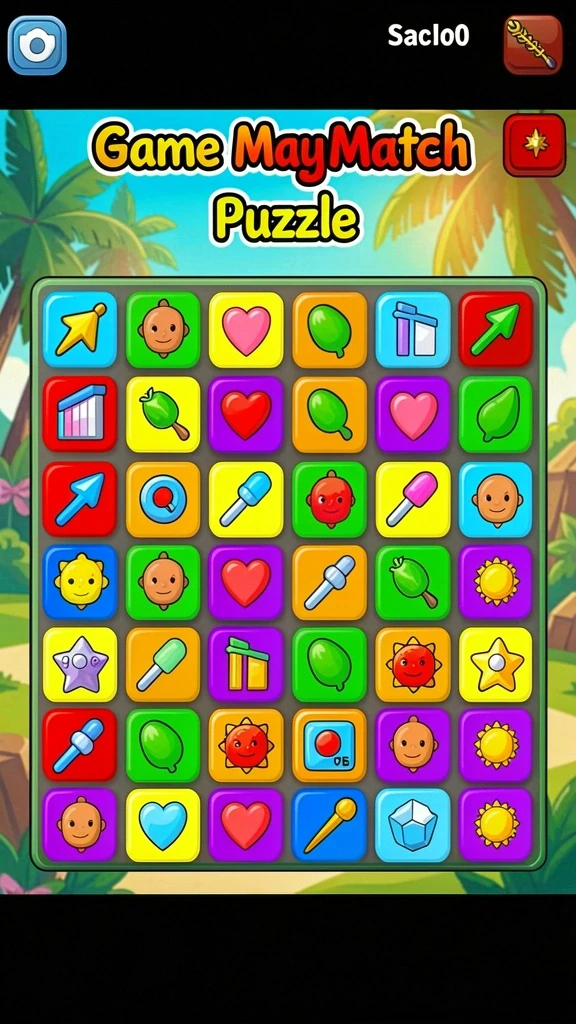
Task: Pick the green leaf on the green tile
Action: (x=496, y=415)
